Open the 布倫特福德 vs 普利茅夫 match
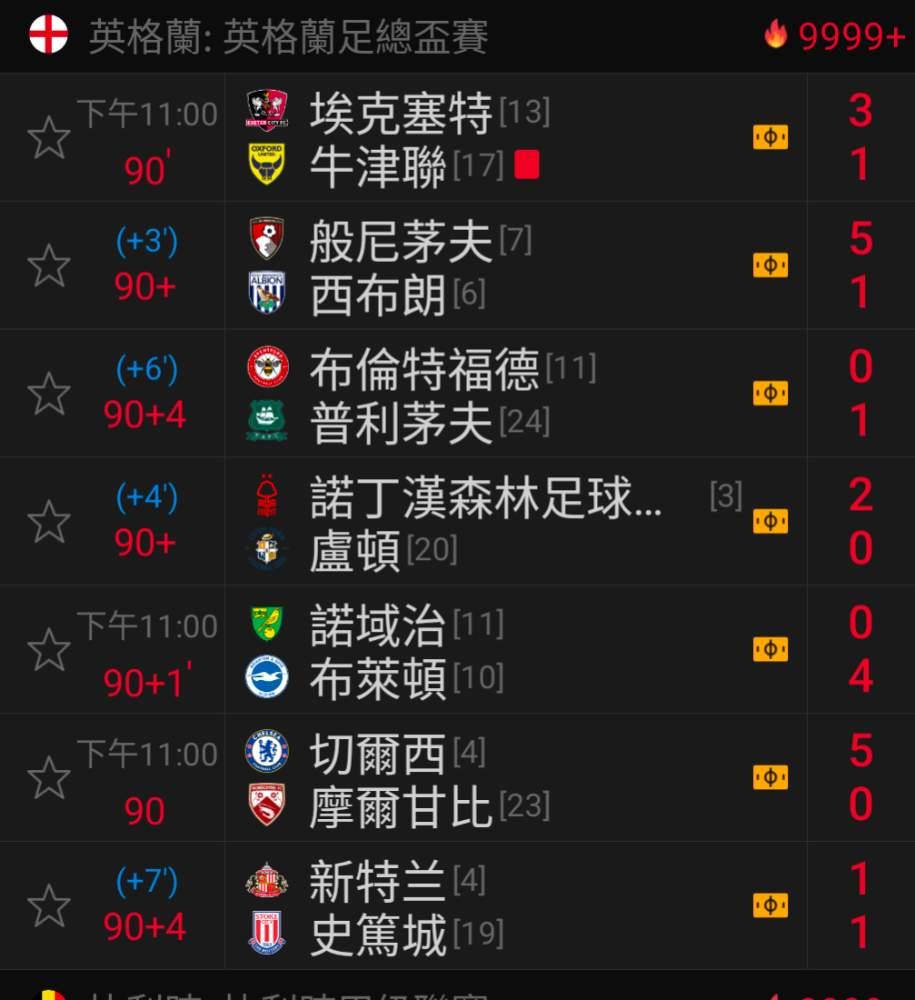The height and width of the screenshot is (1000, 915). click(x=457, y=393)
